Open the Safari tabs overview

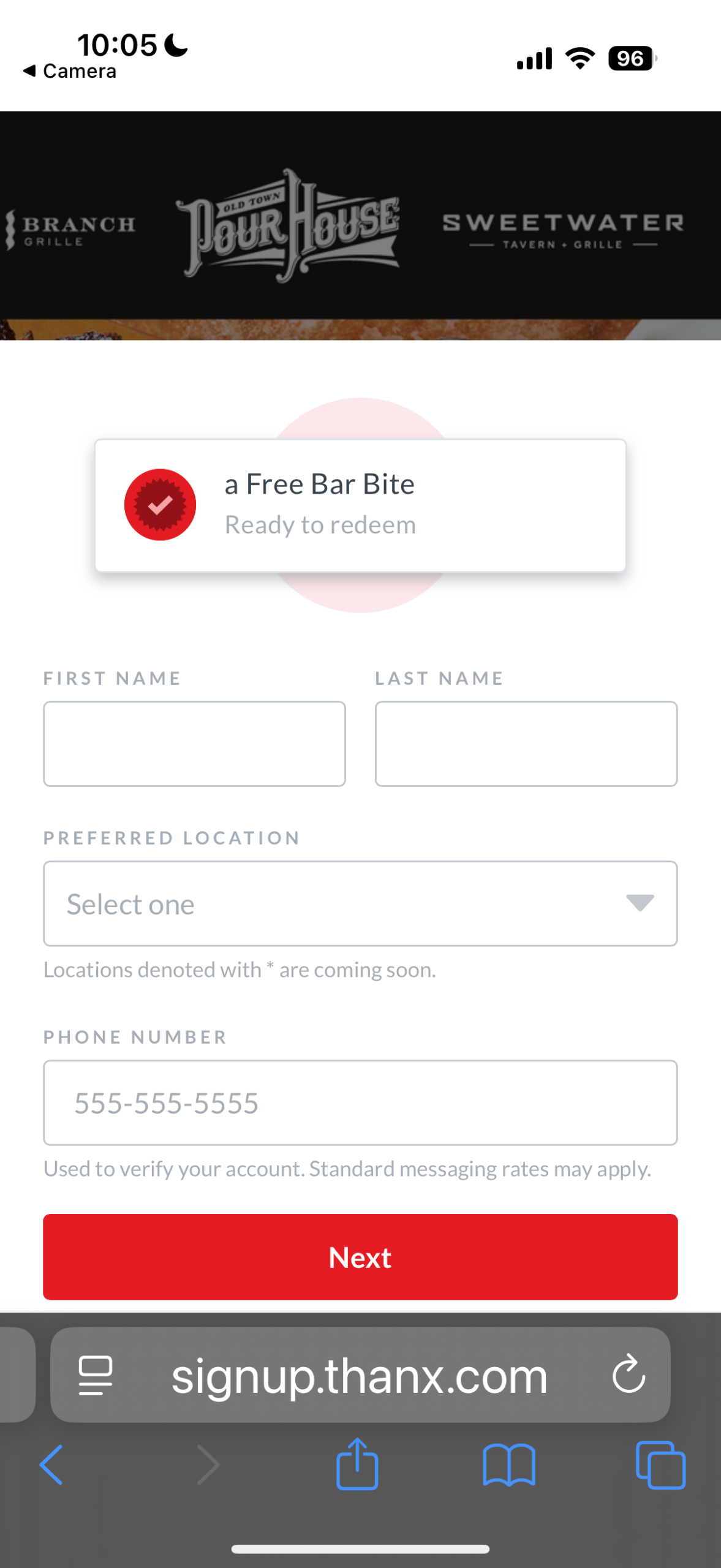660,1464
